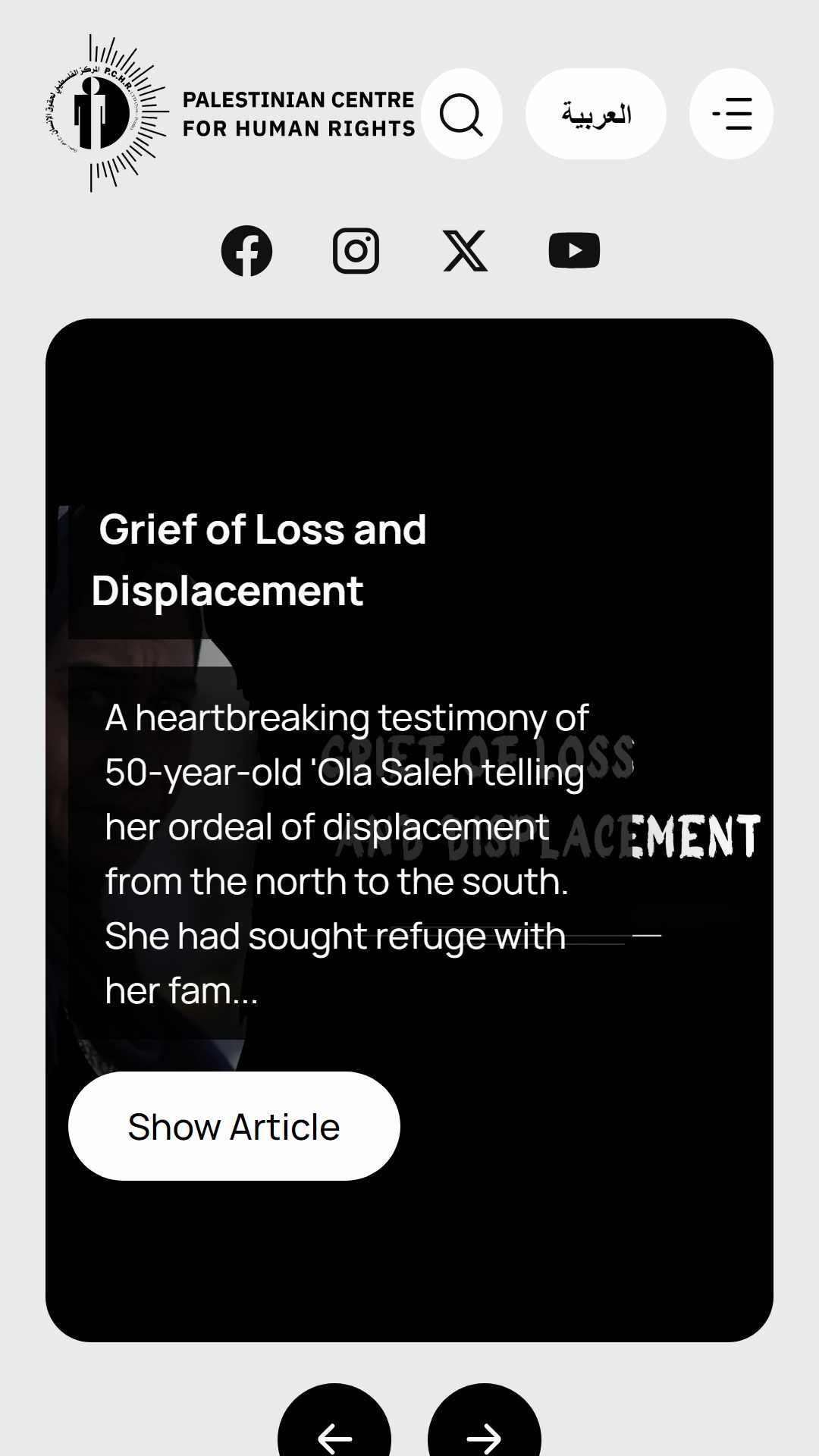819x1456 pixels.
Task: Visit the Facebook page
Action: pyautogui.click(x=246, y=251)
